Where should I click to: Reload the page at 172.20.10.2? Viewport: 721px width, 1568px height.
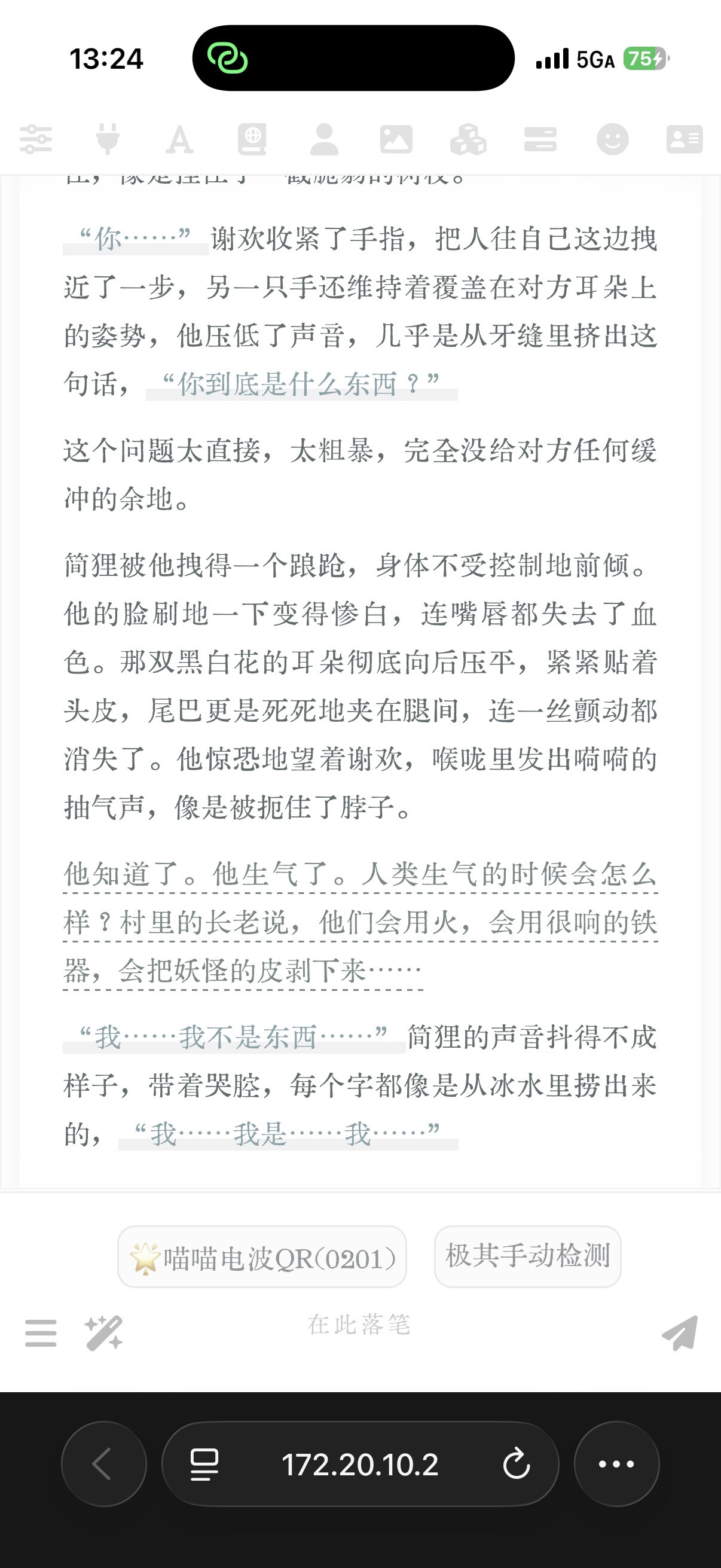517,1464
